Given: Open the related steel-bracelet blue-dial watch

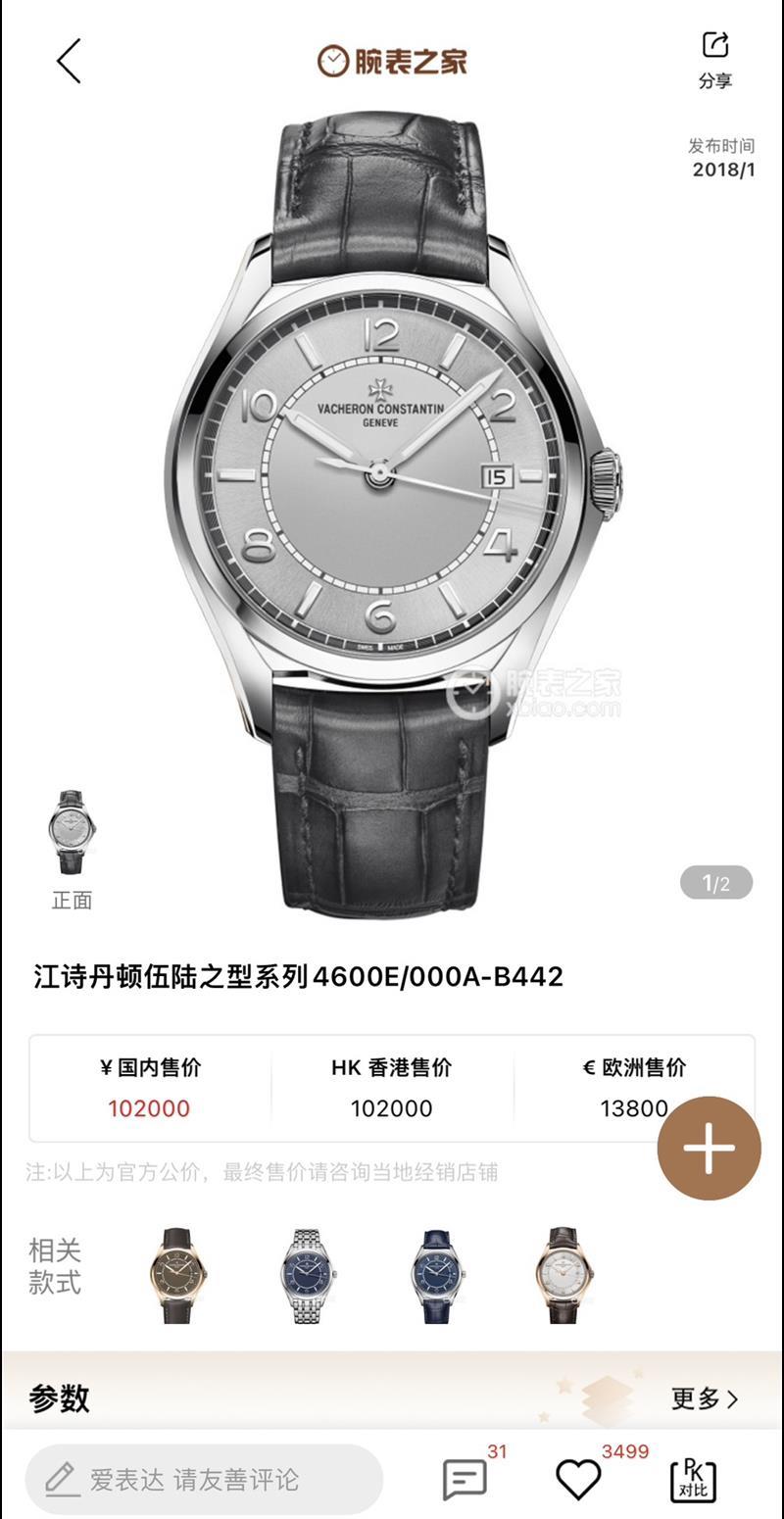Looking at the screenshot, I should pyautogui.click(x=308, y=1274).
